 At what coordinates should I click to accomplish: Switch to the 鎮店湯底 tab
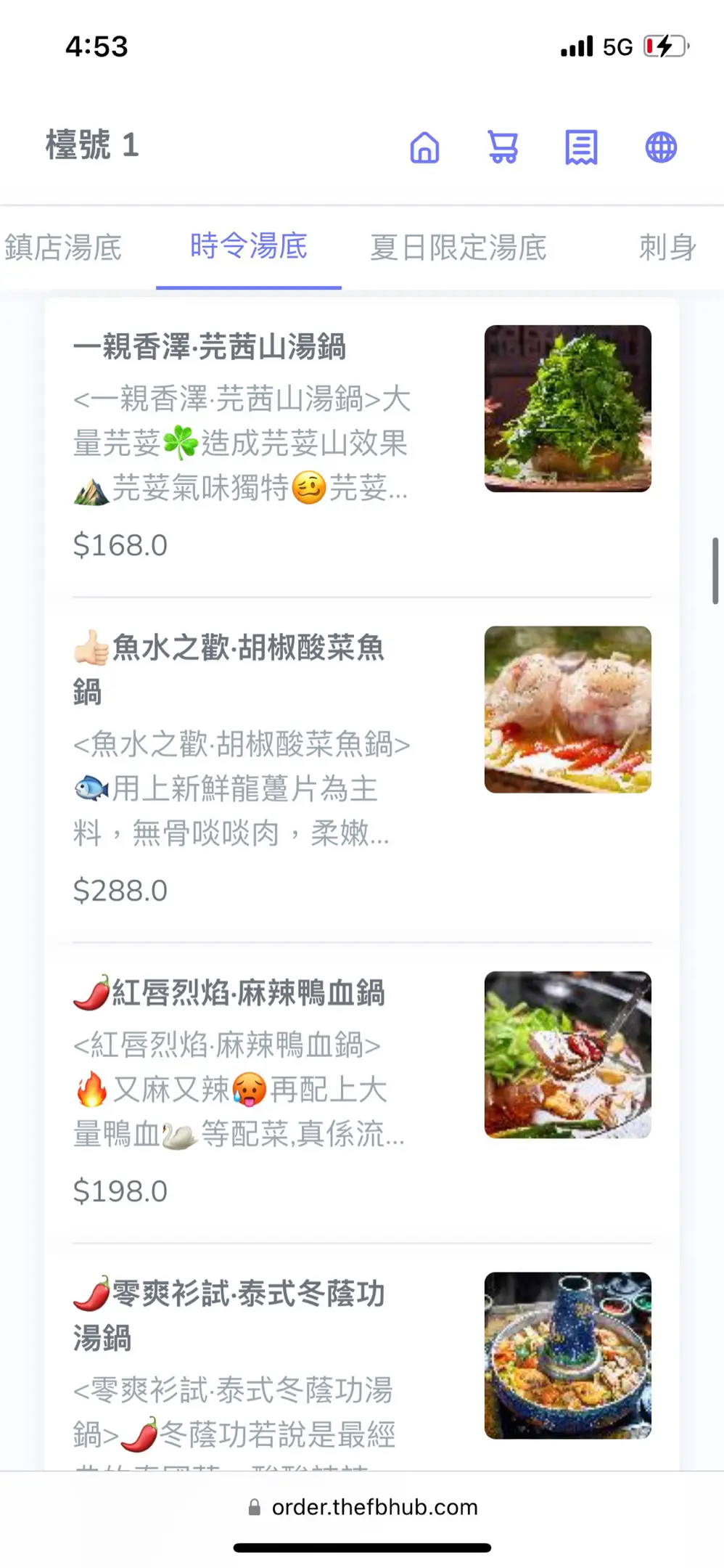pos(64,248)
